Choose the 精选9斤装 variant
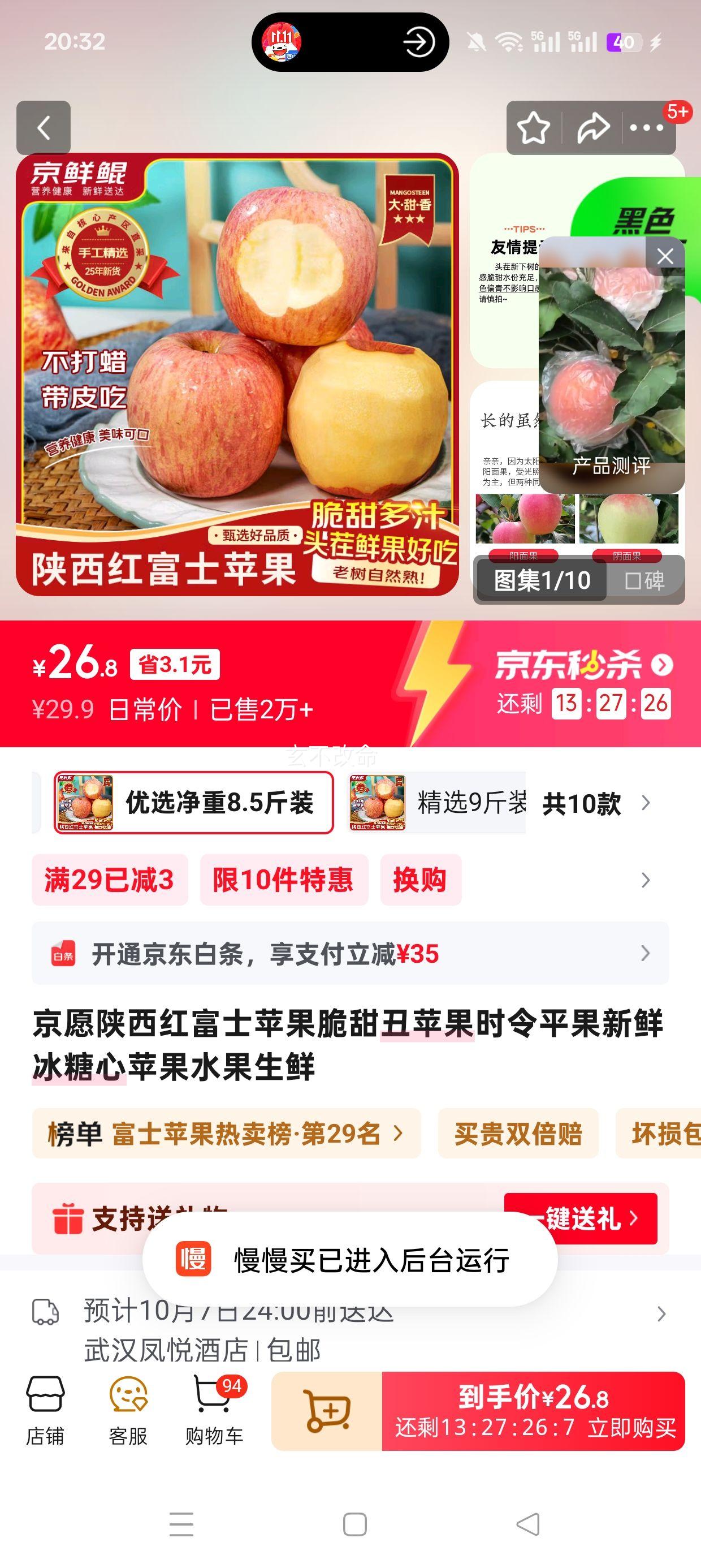The height and width of the screenshot is (1568, 701). [437, 802]
